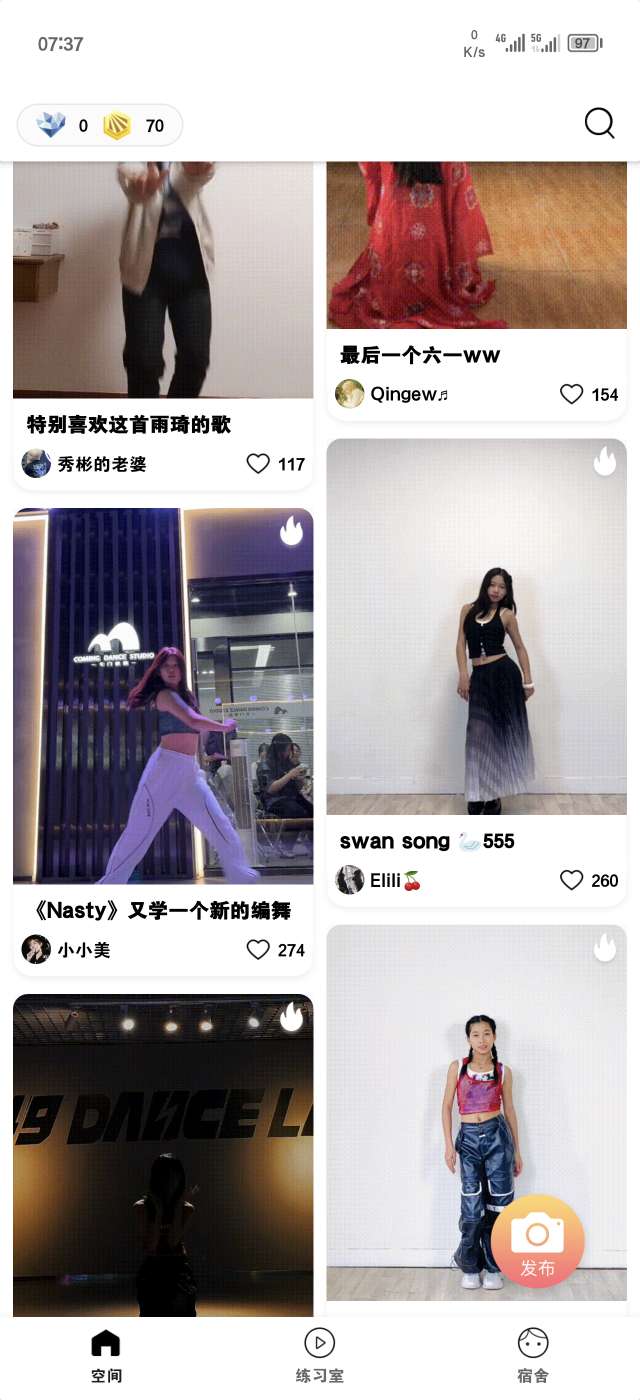The width and height of the screenshot is (640, 1400).
Task: View Elili's profile avatar
Action: click(349, 880)
